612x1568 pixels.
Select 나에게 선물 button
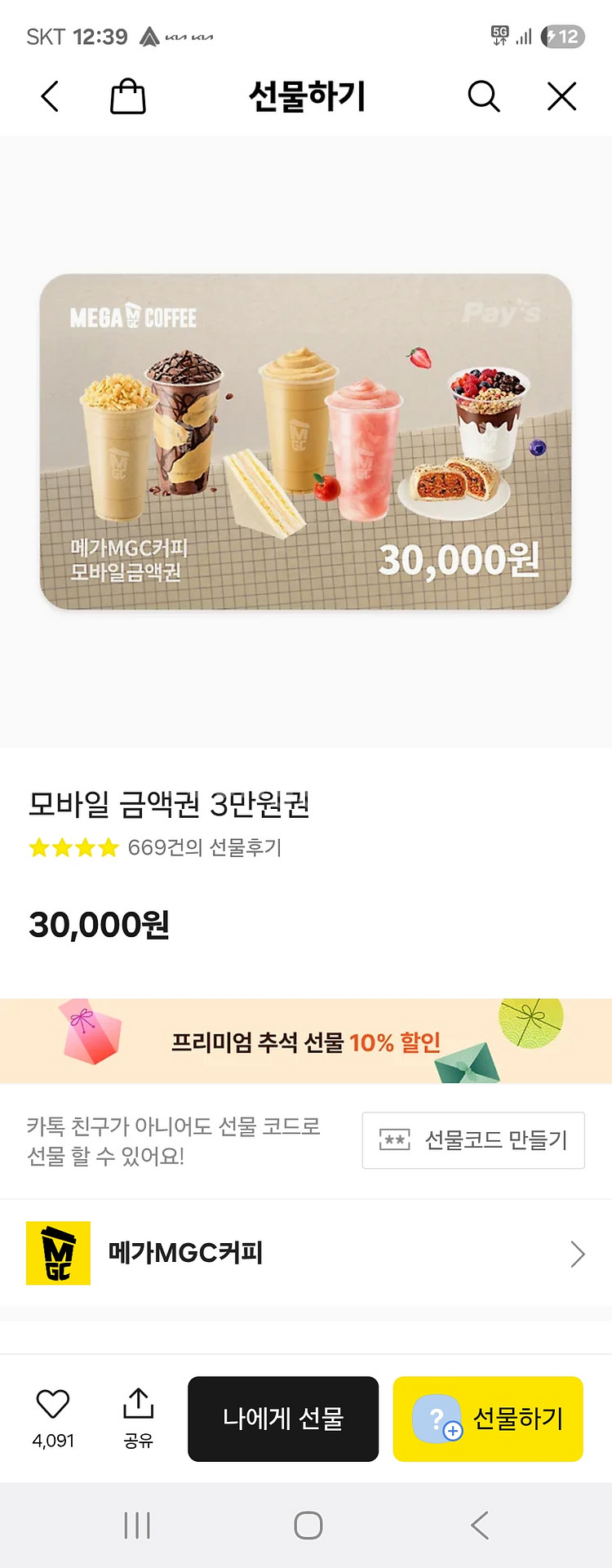283,1419
